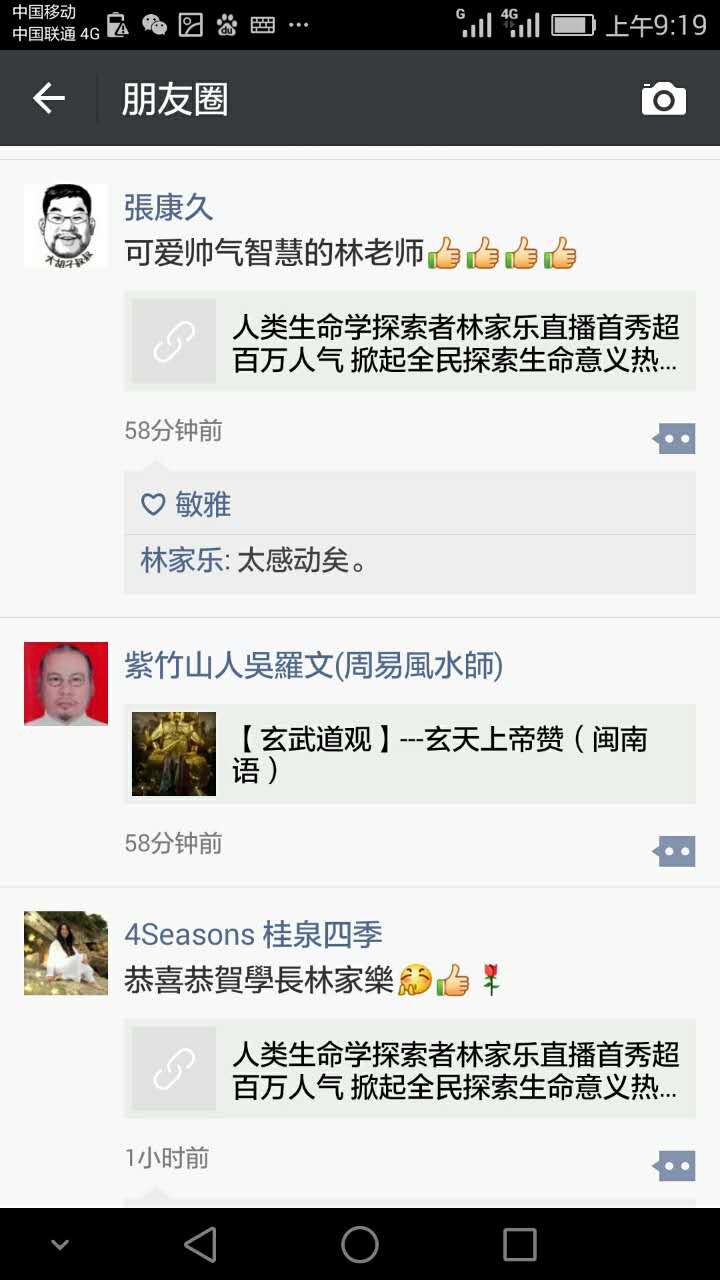
Task: Tap the name 張康久
Action: (168, 207)
